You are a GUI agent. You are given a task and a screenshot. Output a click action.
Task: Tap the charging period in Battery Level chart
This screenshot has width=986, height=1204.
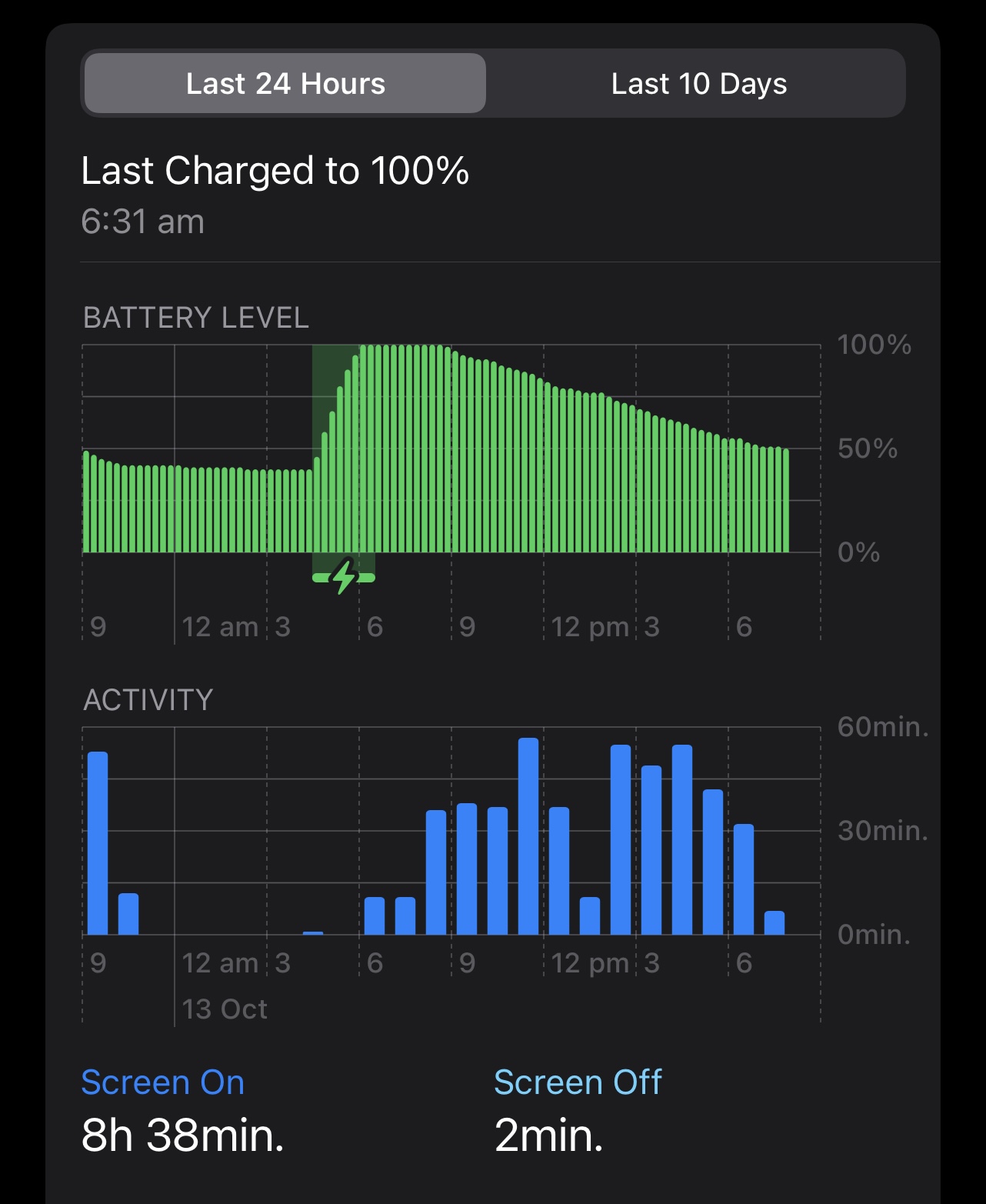click(x=343, y=462)
